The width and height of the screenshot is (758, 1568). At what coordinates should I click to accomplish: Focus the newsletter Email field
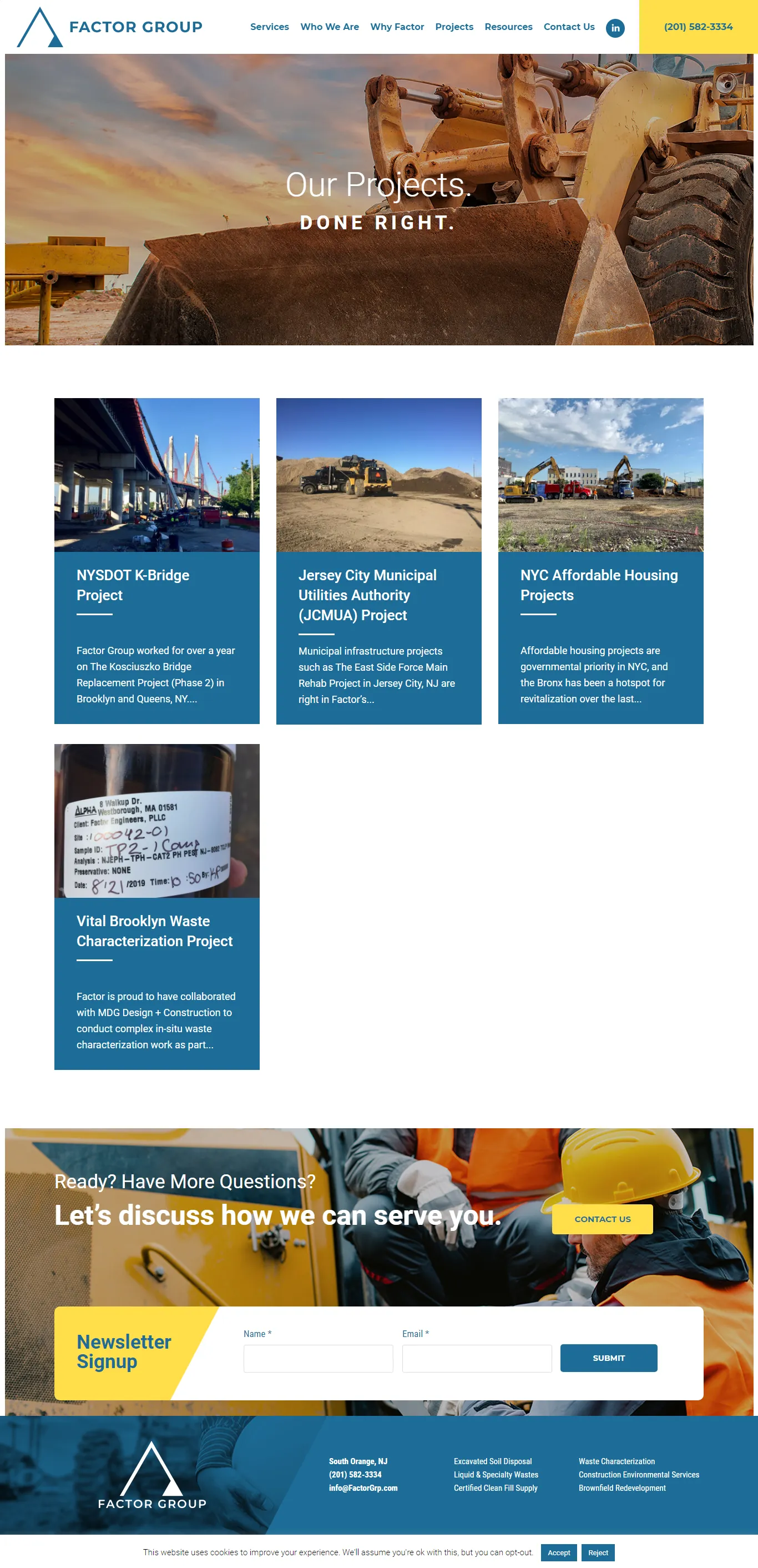(x=476, y=1358)
